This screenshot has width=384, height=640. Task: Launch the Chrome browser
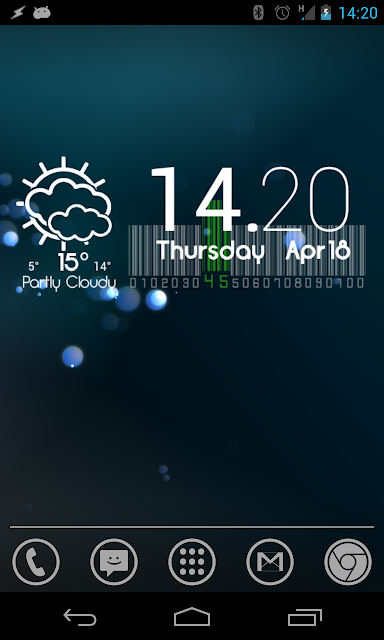(x=348, y=562)
